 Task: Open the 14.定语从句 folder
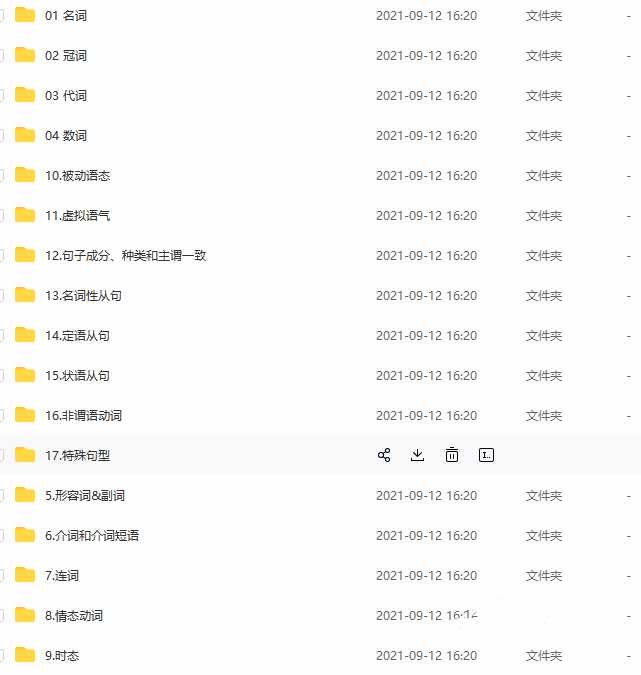pos(77,336)
